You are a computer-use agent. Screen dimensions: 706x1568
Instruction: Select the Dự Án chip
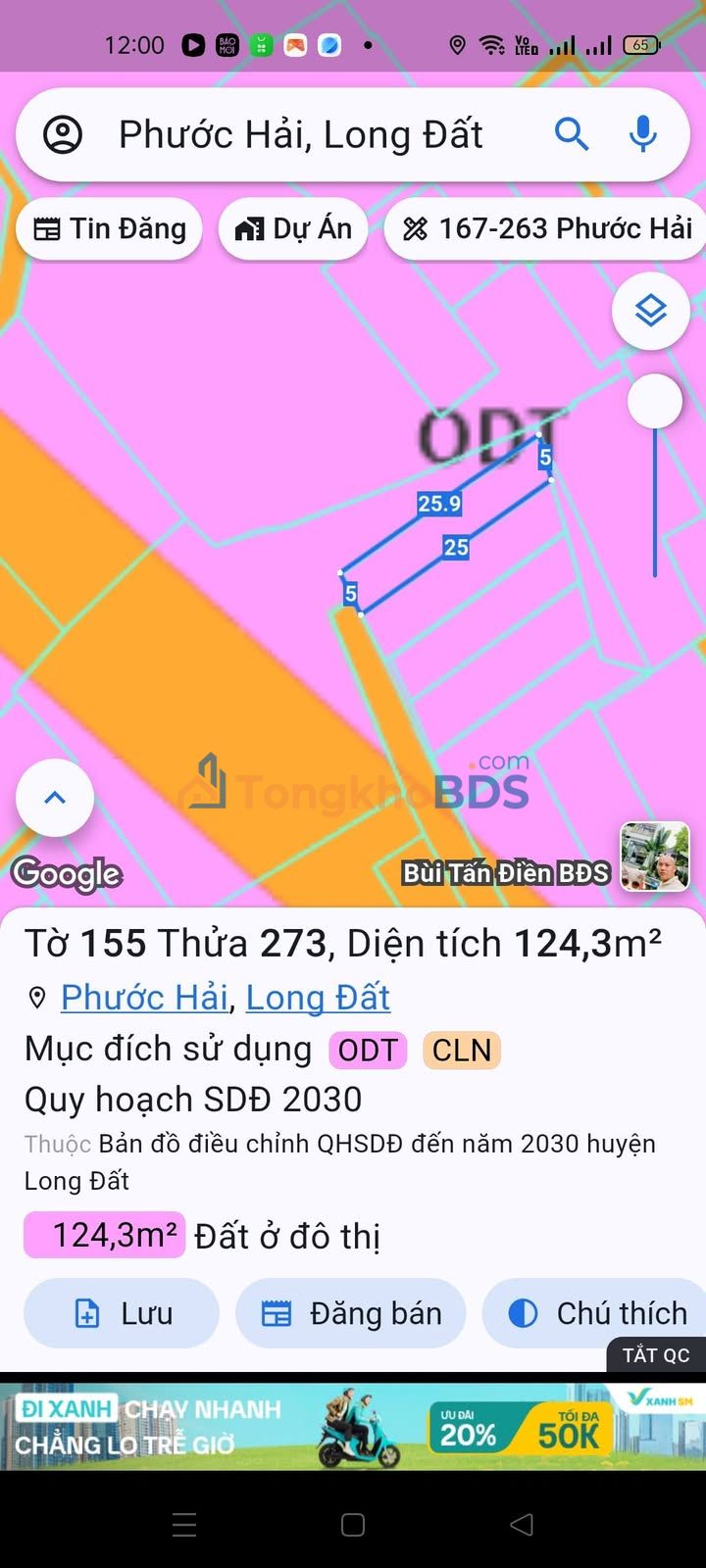click(293, 229)
